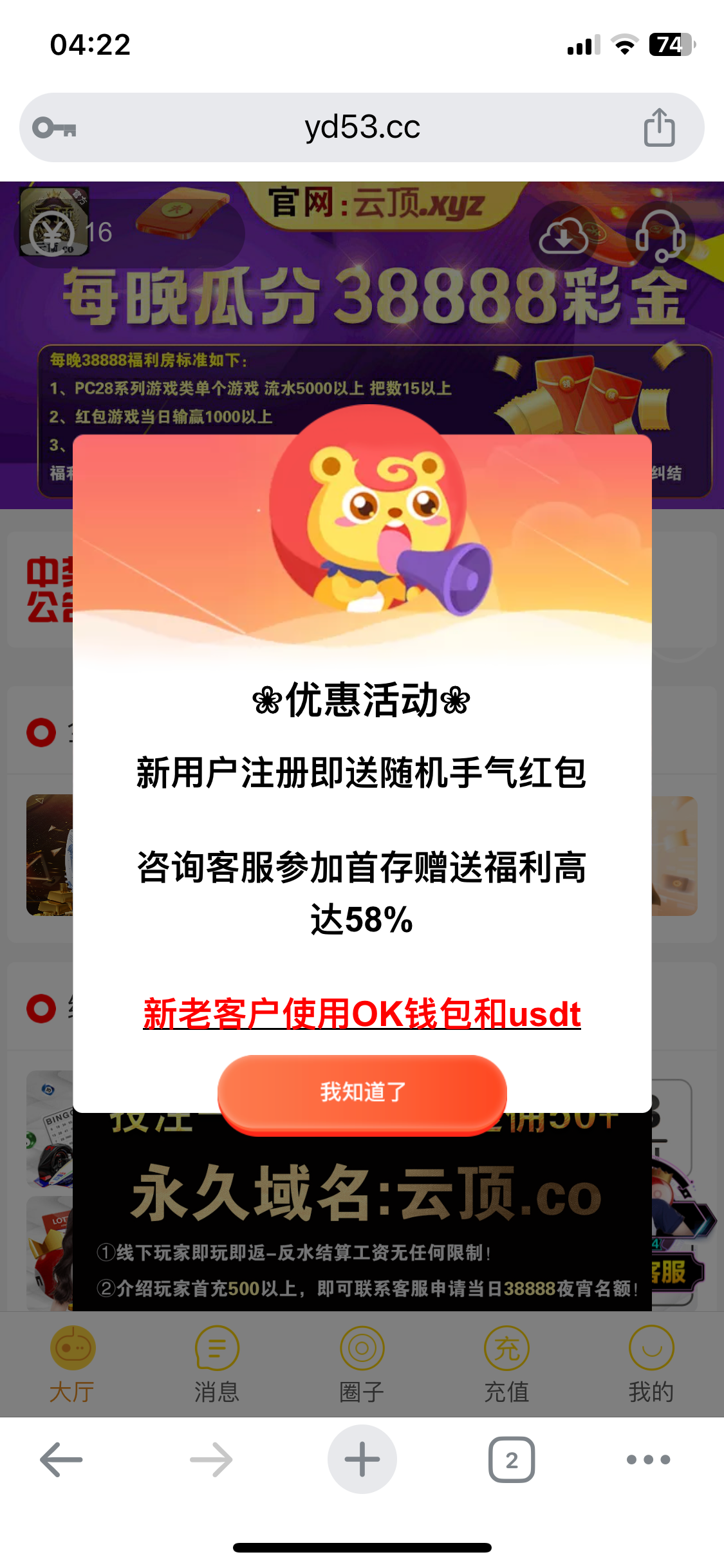Contact customer service via headset icon
Viewport: 724px width, 1568px height.
click(x=660, y=236)
